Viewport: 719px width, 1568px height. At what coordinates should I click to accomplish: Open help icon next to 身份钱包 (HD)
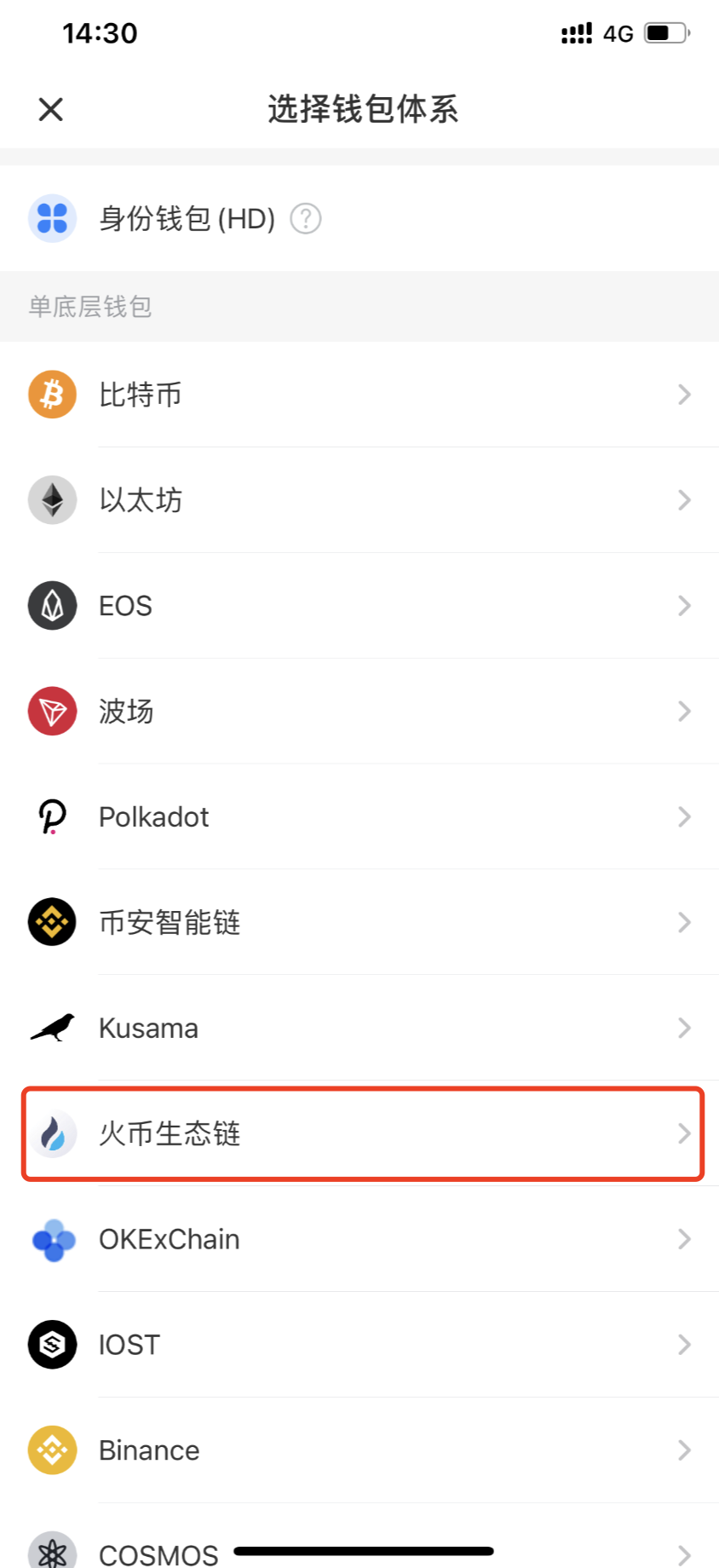pyautogui.click(x=305, y=219)
